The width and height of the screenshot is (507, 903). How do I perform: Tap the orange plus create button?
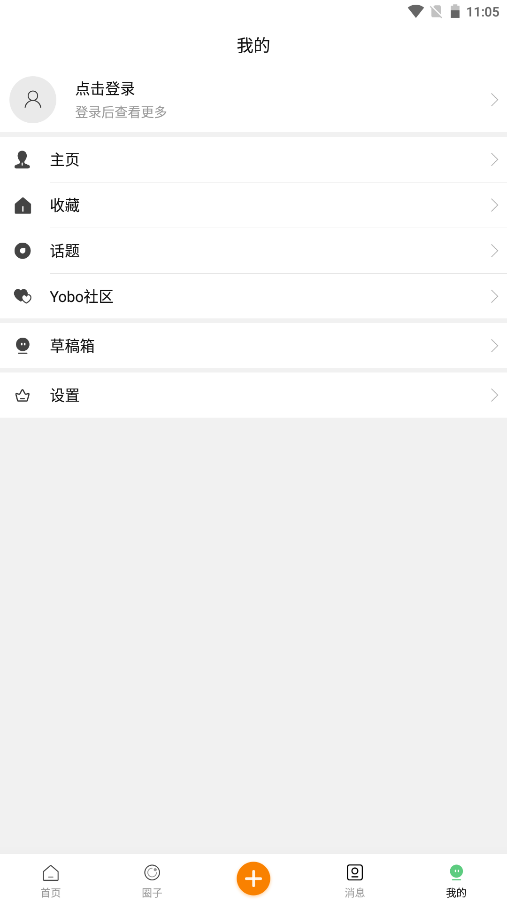click(x=254, y=878)
